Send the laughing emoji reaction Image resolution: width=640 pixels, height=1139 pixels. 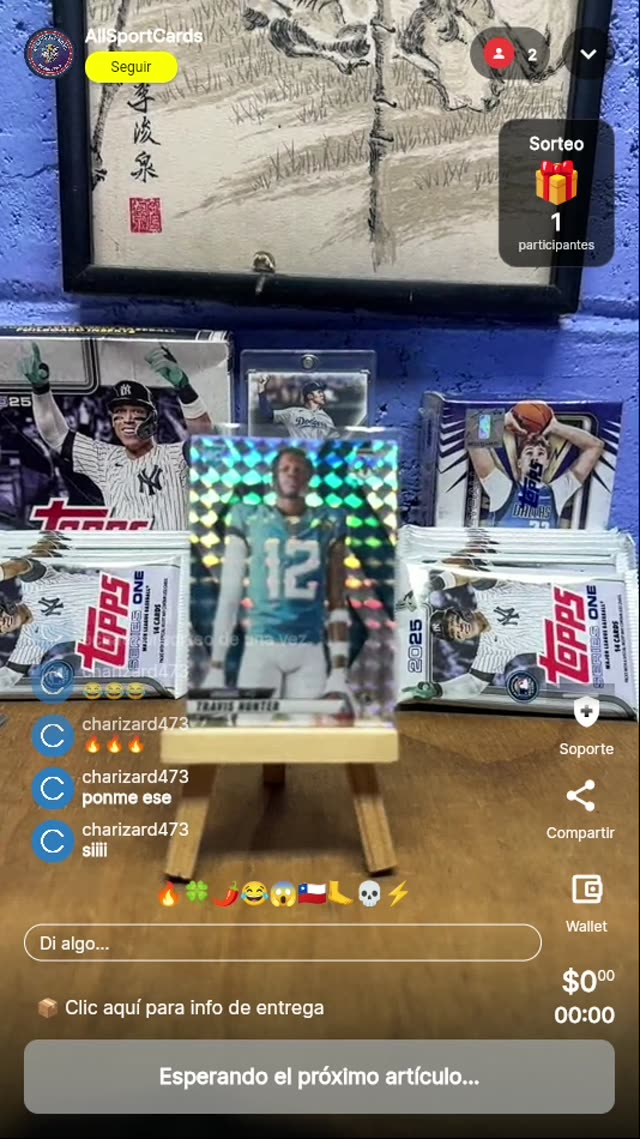tap(254, 893)
